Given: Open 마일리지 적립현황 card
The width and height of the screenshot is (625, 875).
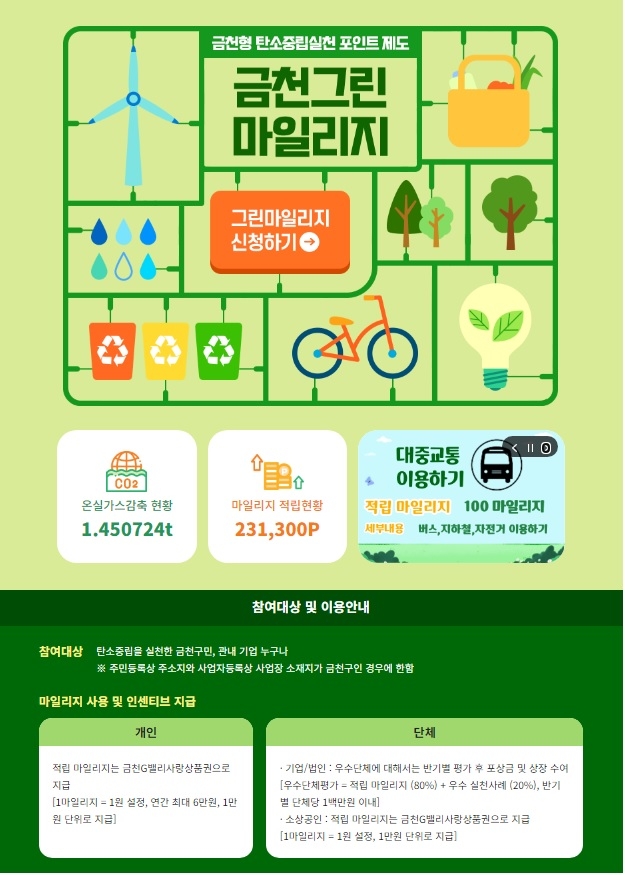Looking at the screenshot, I should click(277, 497).
